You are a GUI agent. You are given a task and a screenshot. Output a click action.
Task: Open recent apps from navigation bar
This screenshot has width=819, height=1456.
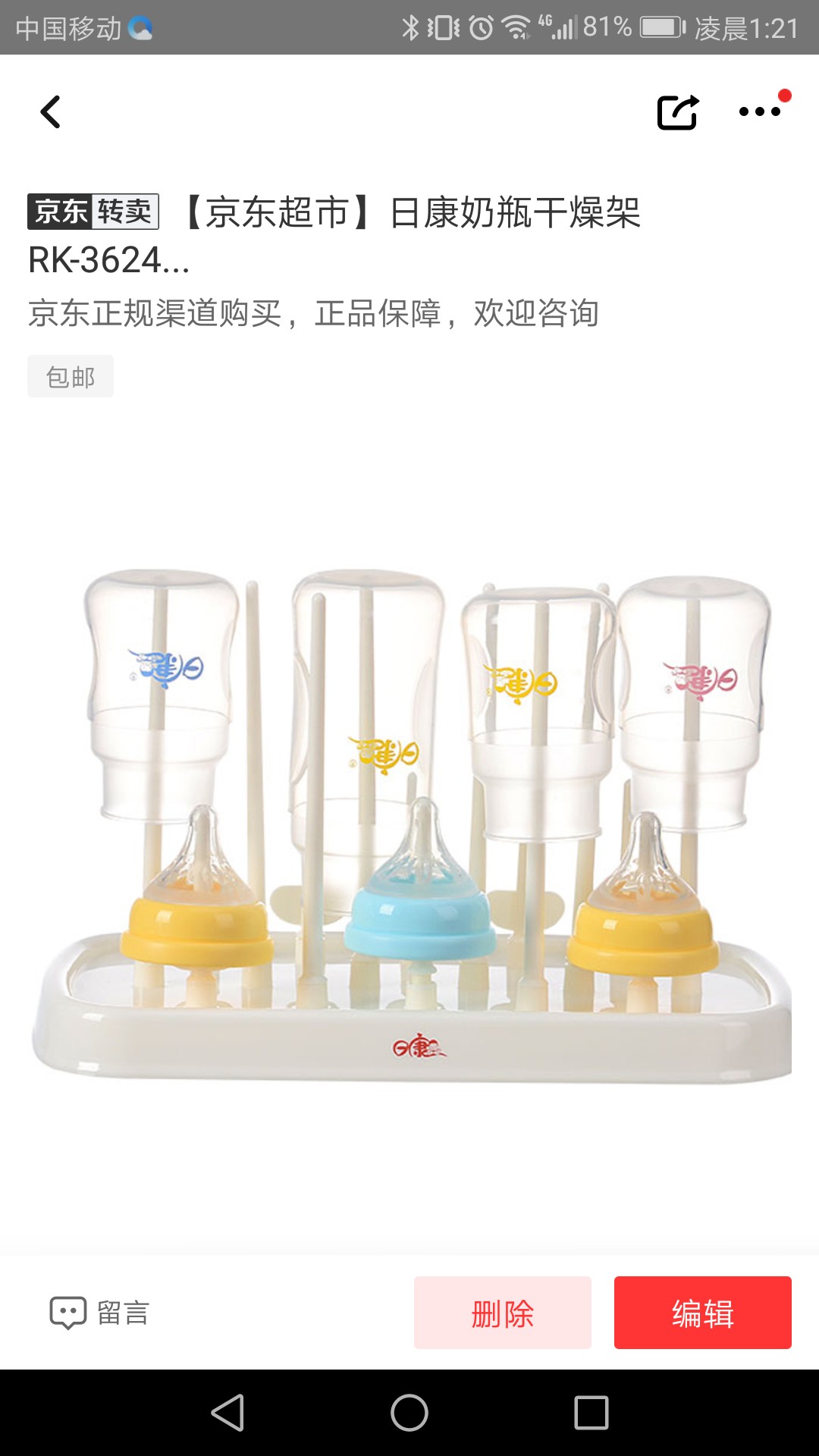[591, 1413]
